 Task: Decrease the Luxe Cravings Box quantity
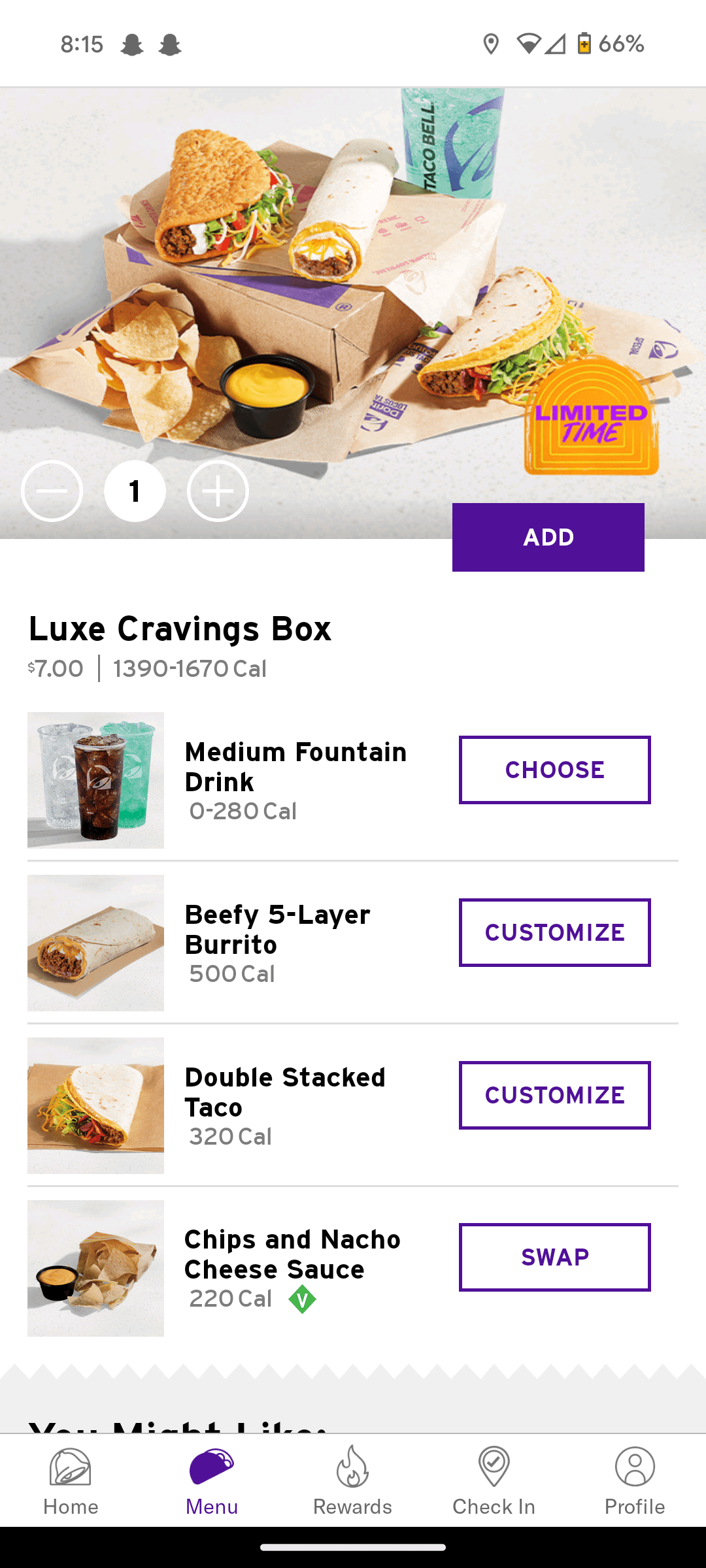[52, 491]
